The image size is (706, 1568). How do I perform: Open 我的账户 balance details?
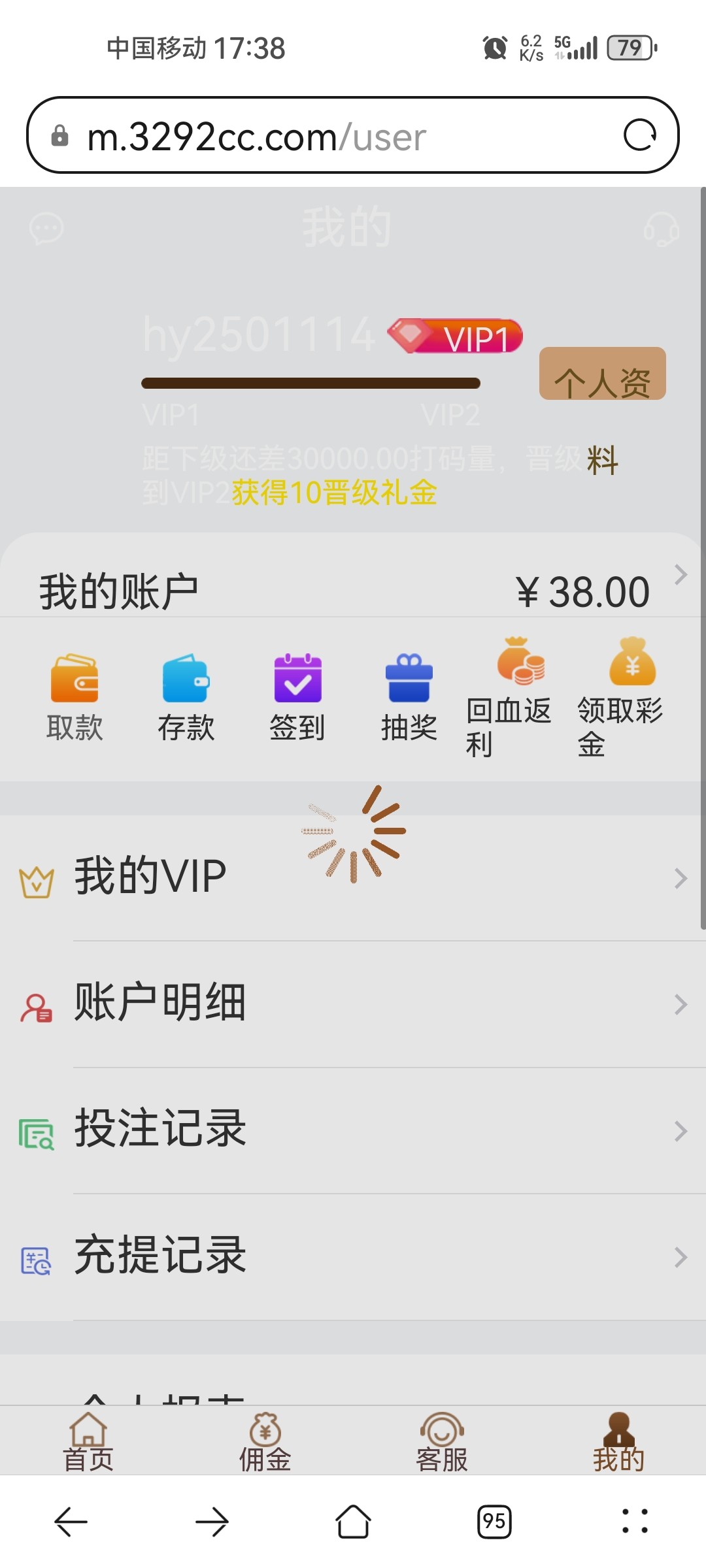(x=353, y=591)
